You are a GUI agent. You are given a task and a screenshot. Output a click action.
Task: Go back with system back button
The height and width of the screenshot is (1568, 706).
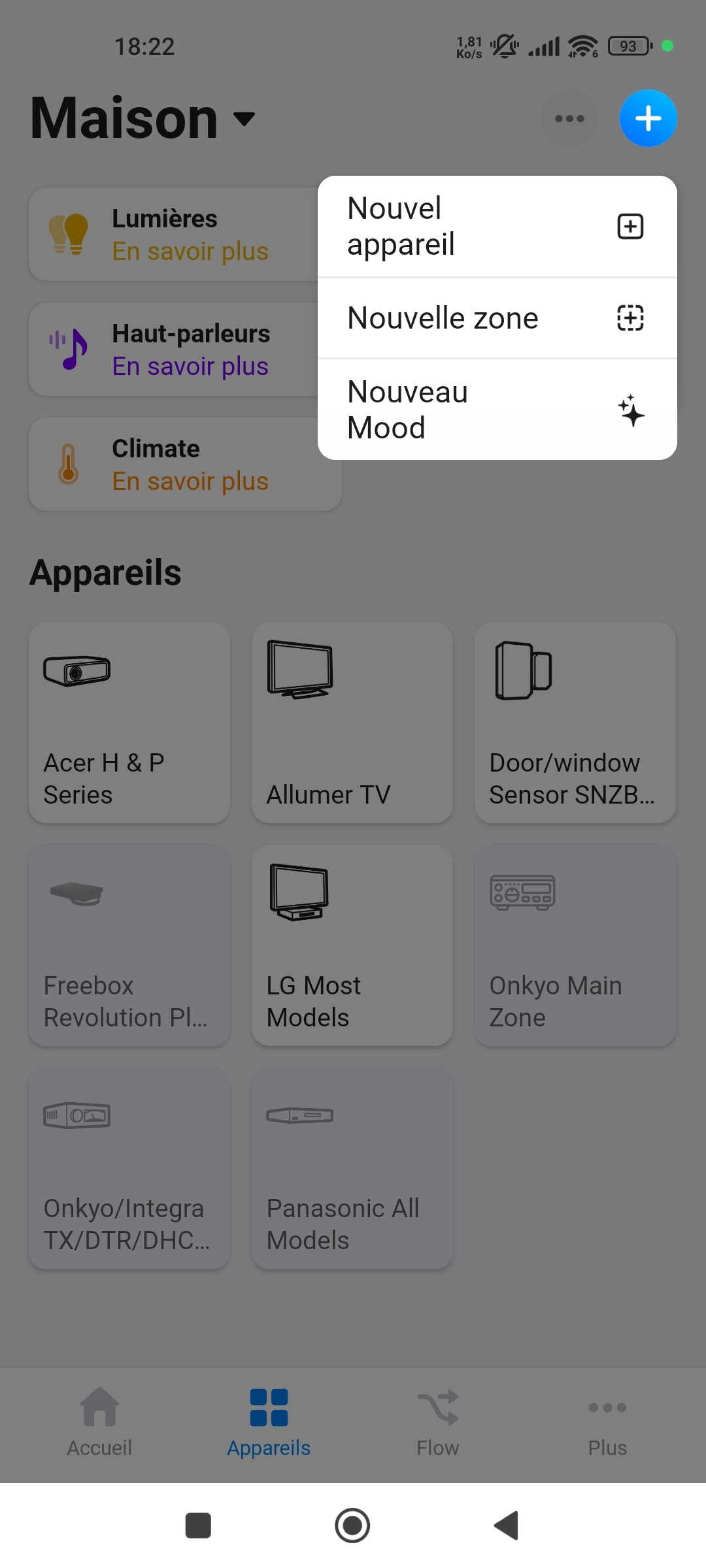pos(507,1526)
